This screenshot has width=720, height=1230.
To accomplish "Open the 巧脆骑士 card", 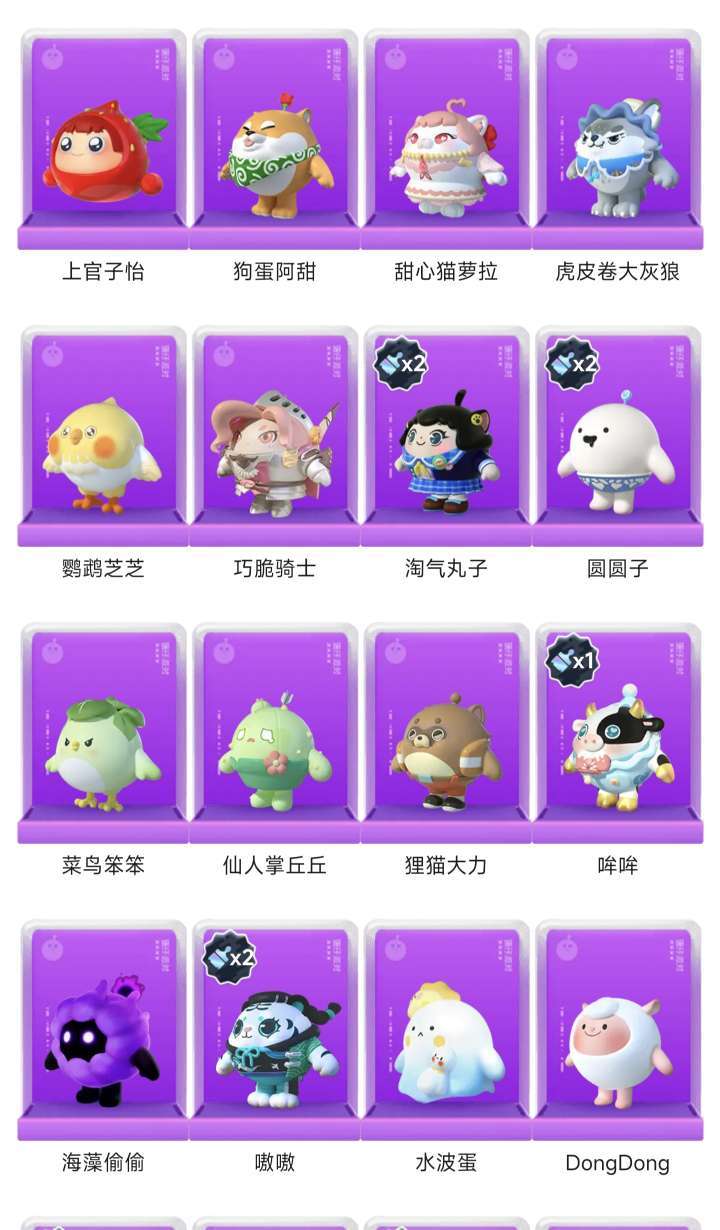I will pos(275,437).
